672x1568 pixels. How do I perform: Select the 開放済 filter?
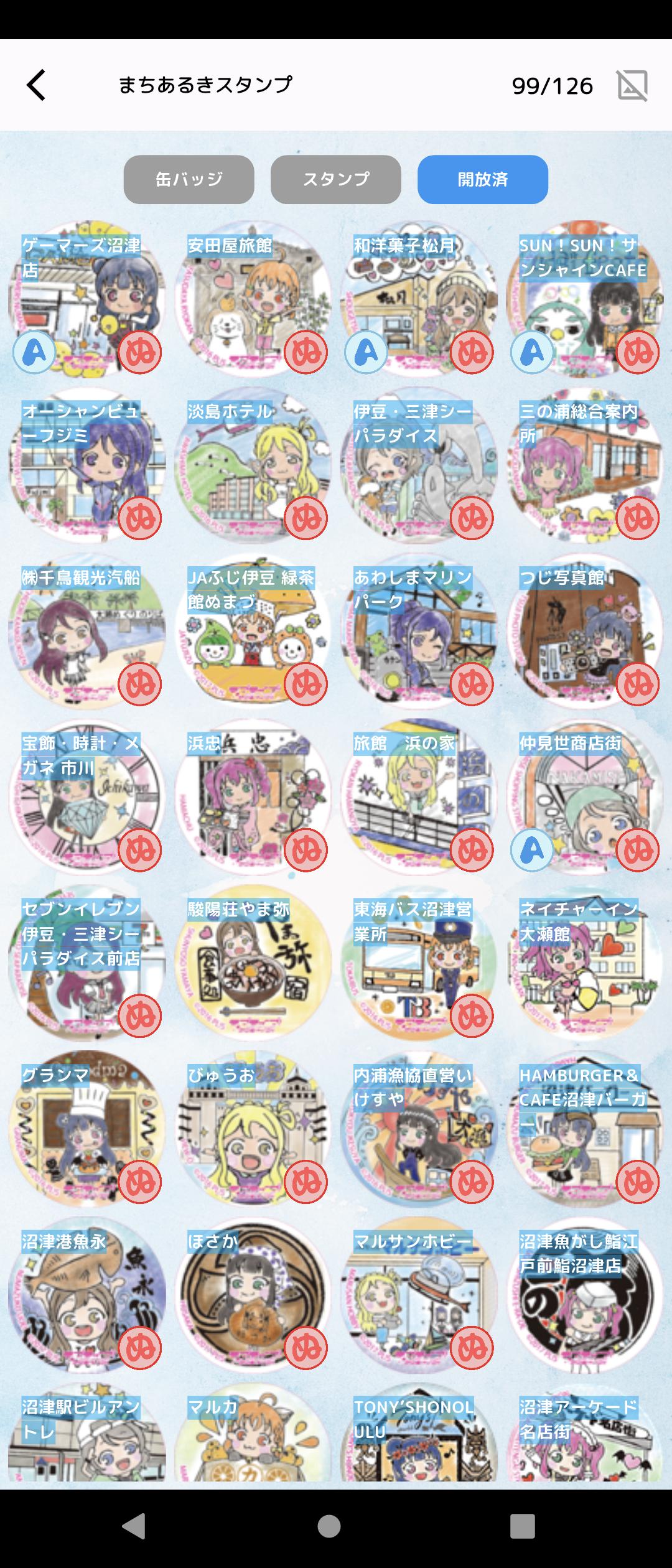(483, 179)
